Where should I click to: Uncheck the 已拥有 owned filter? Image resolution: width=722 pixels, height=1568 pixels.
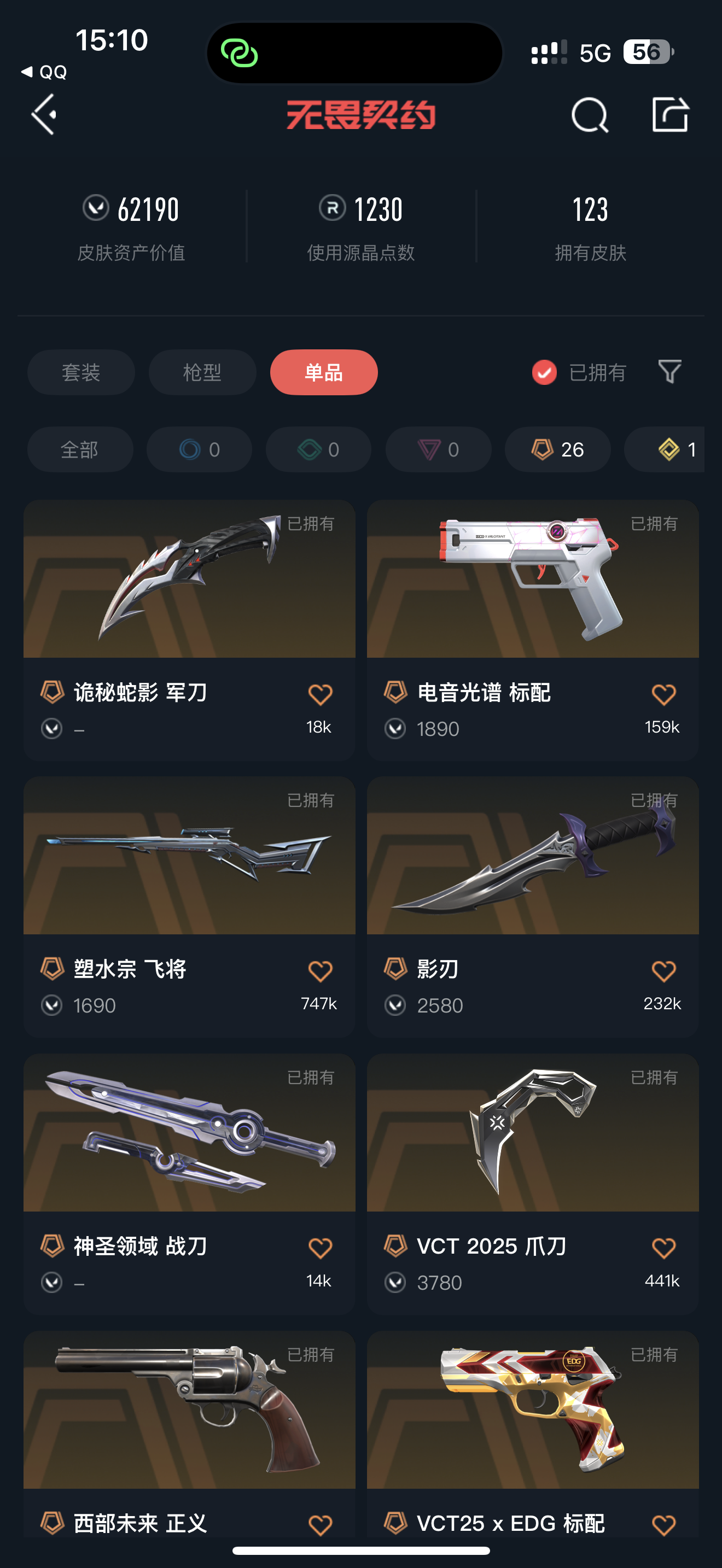(x=544, y=372)
